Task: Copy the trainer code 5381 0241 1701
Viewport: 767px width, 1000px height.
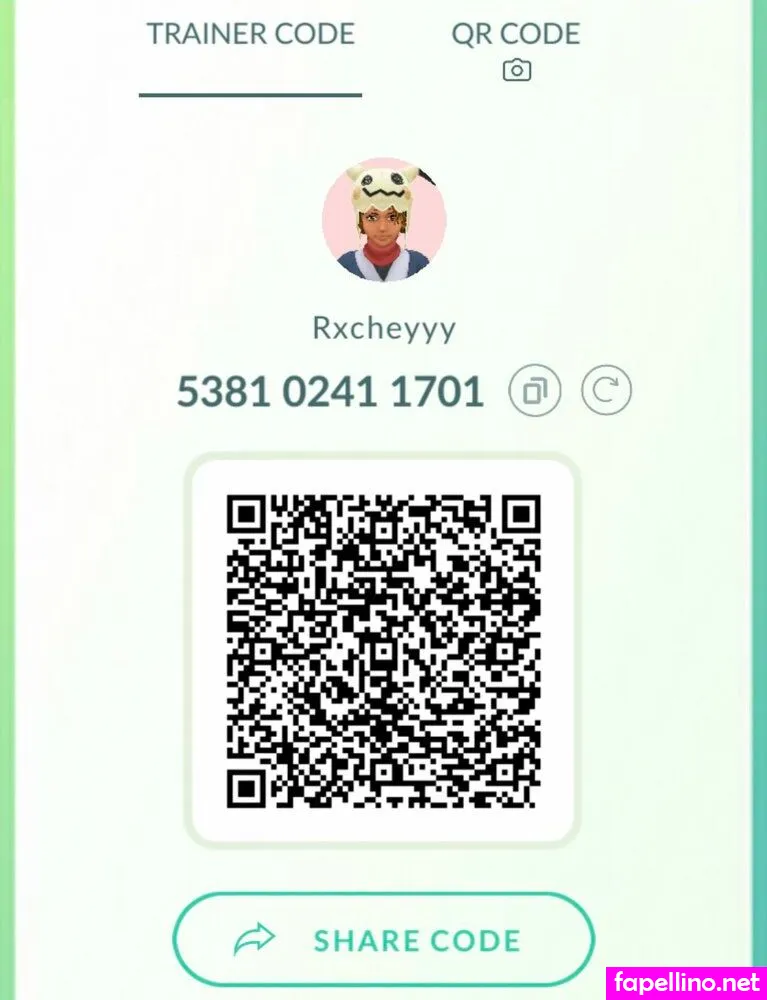Action: click(535, 391)
